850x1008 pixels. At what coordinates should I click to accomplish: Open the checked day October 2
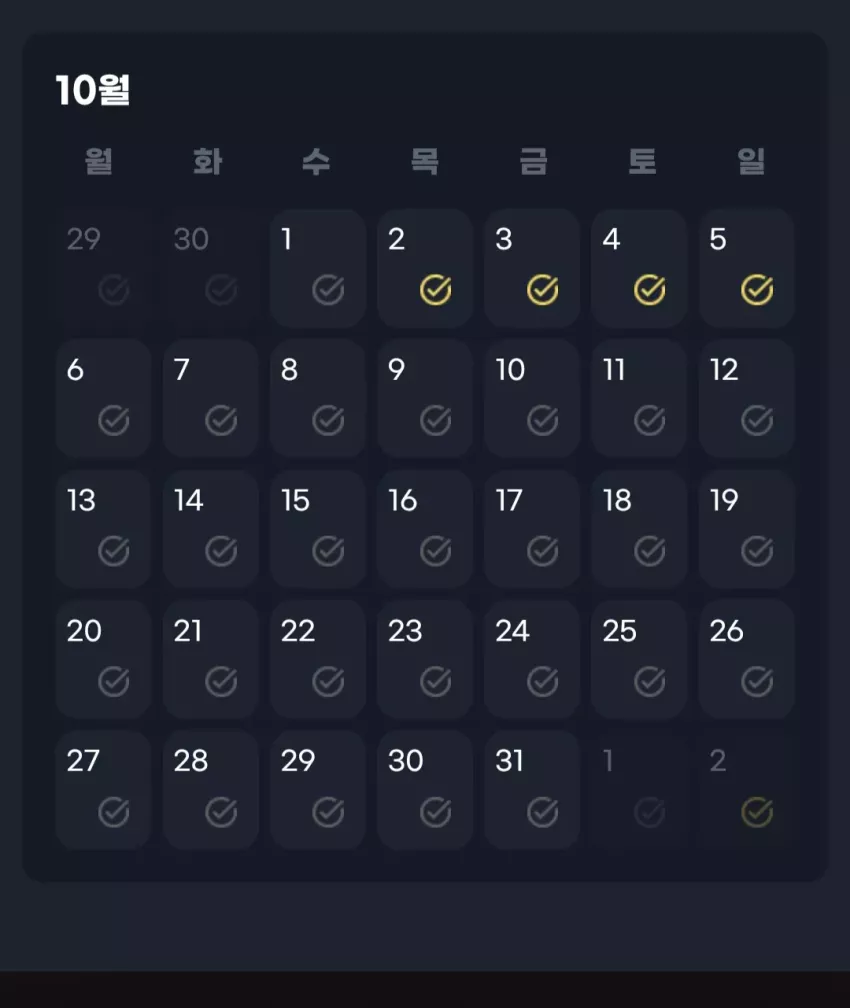click(425, 268)
